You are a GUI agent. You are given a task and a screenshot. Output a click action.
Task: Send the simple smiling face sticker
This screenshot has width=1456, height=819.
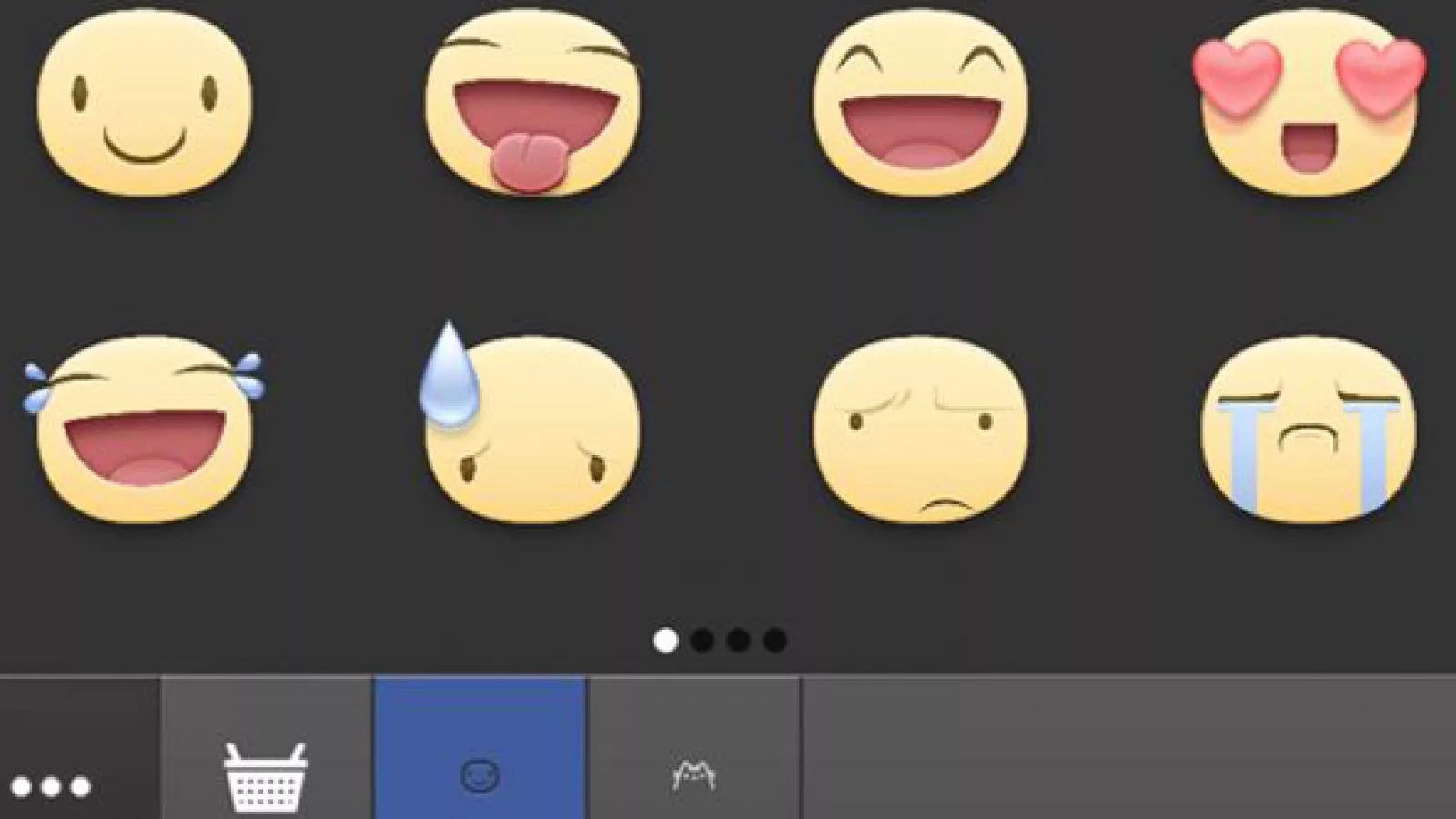145,105
